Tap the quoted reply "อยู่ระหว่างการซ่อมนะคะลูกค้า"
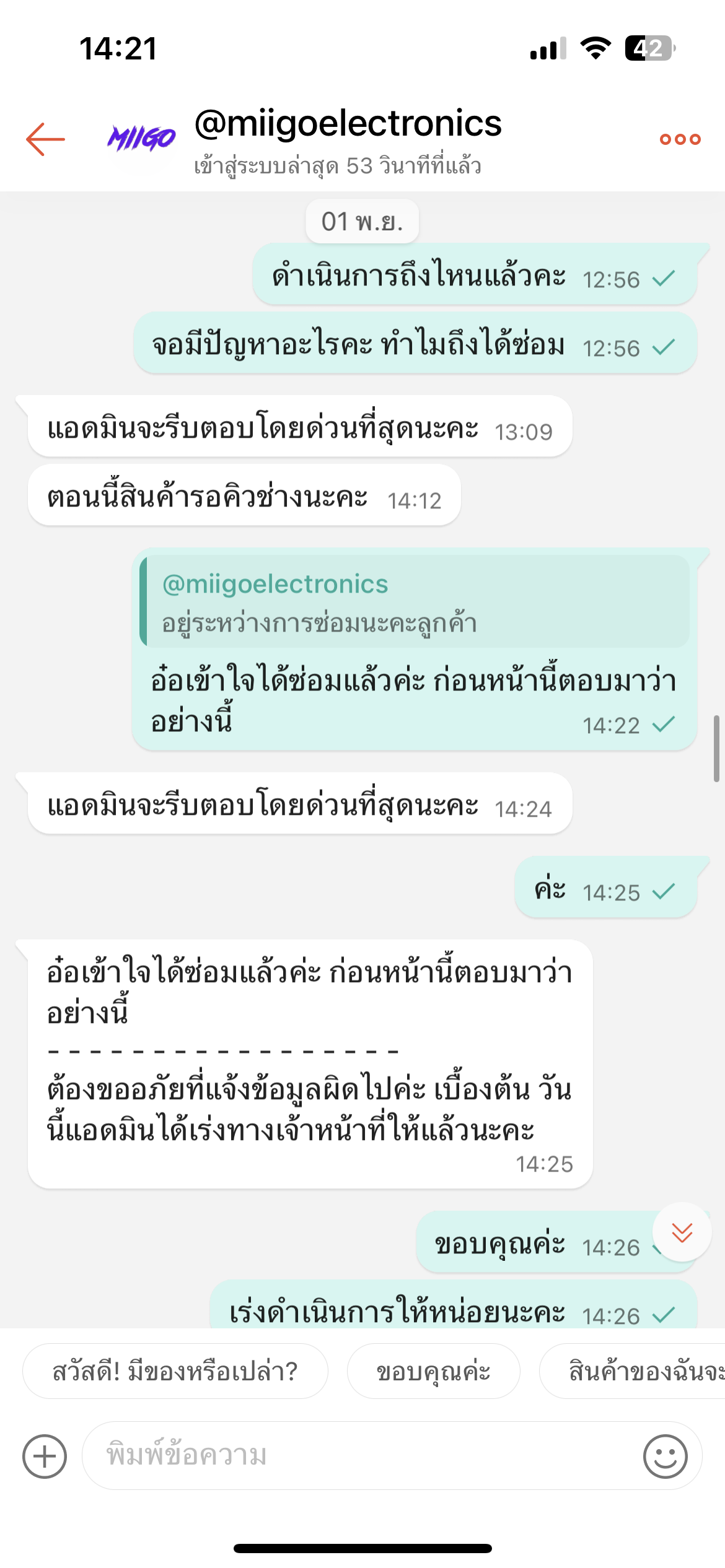Screen dimensions: 725x1568 [414, 602]
